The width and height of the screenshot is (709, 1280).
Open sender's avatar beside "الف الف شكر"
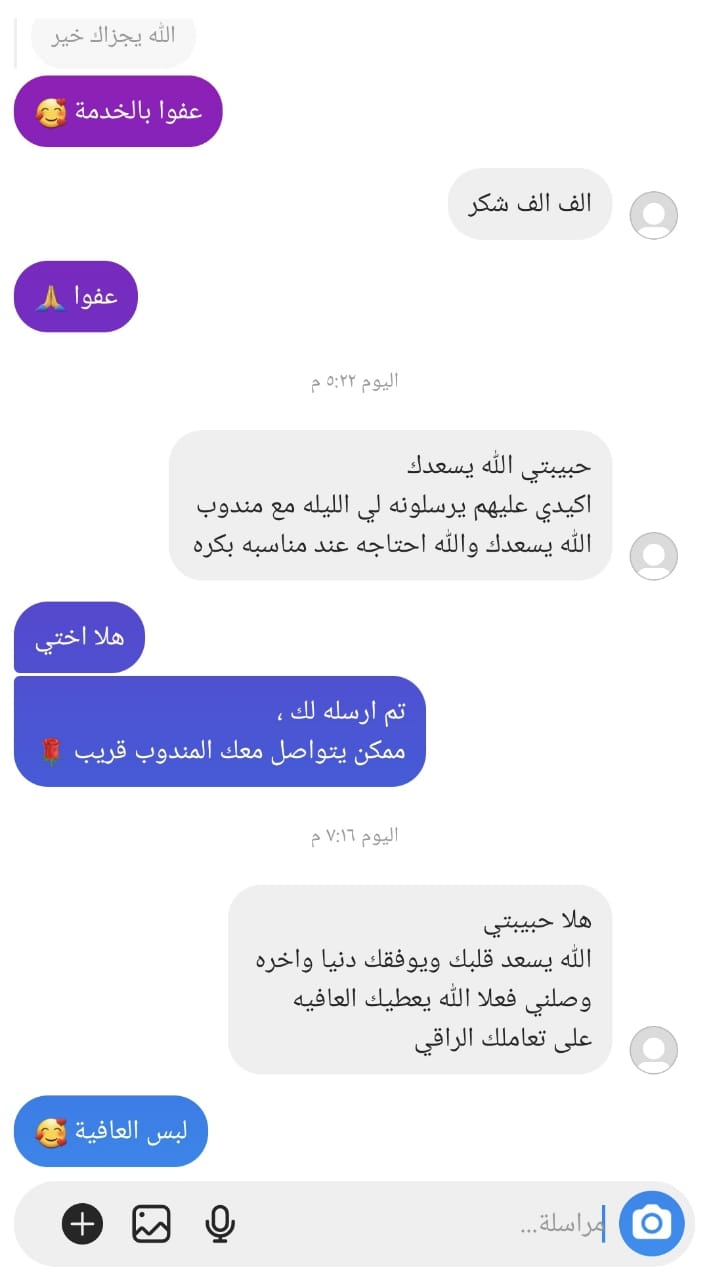[654, 215]
